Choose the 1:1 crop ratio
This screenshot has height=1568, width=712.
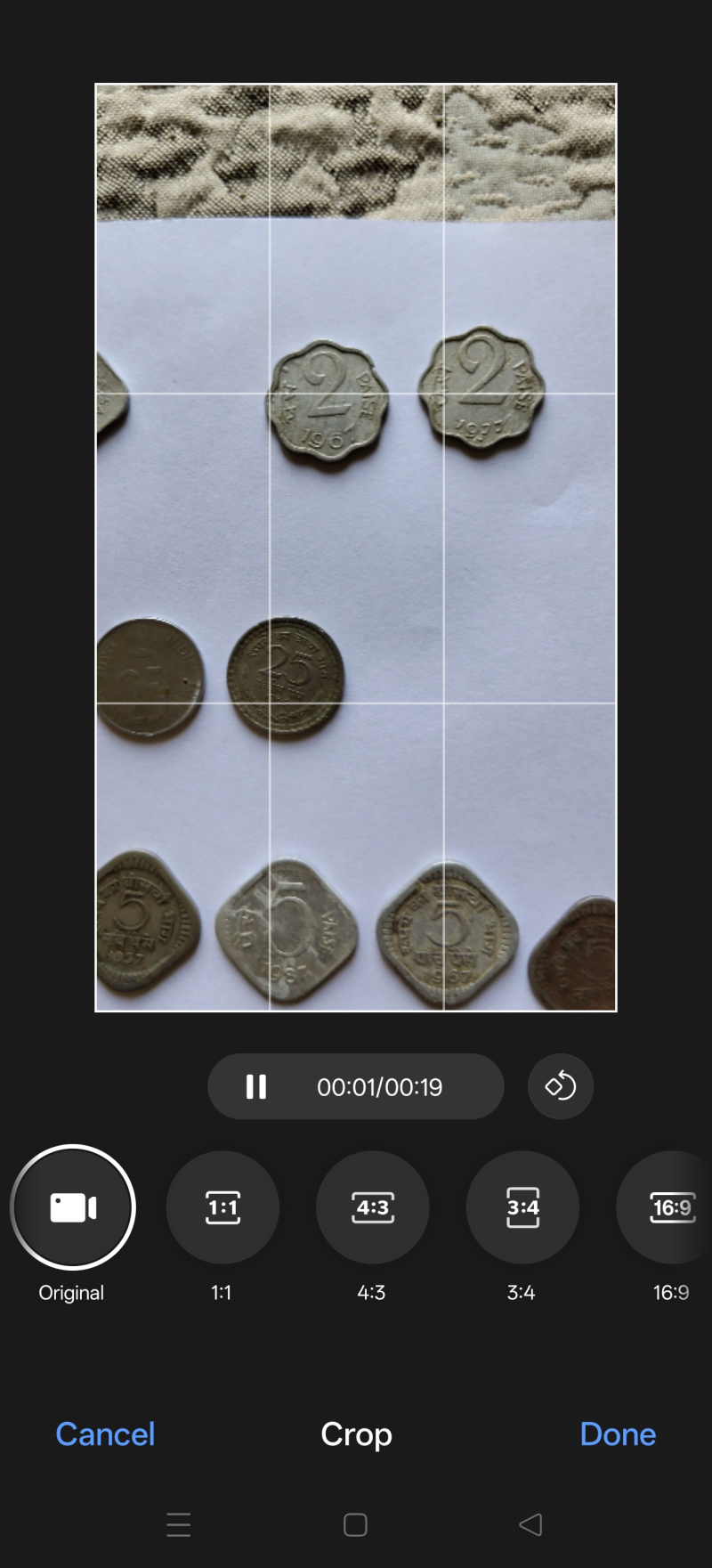[222, 1207]
